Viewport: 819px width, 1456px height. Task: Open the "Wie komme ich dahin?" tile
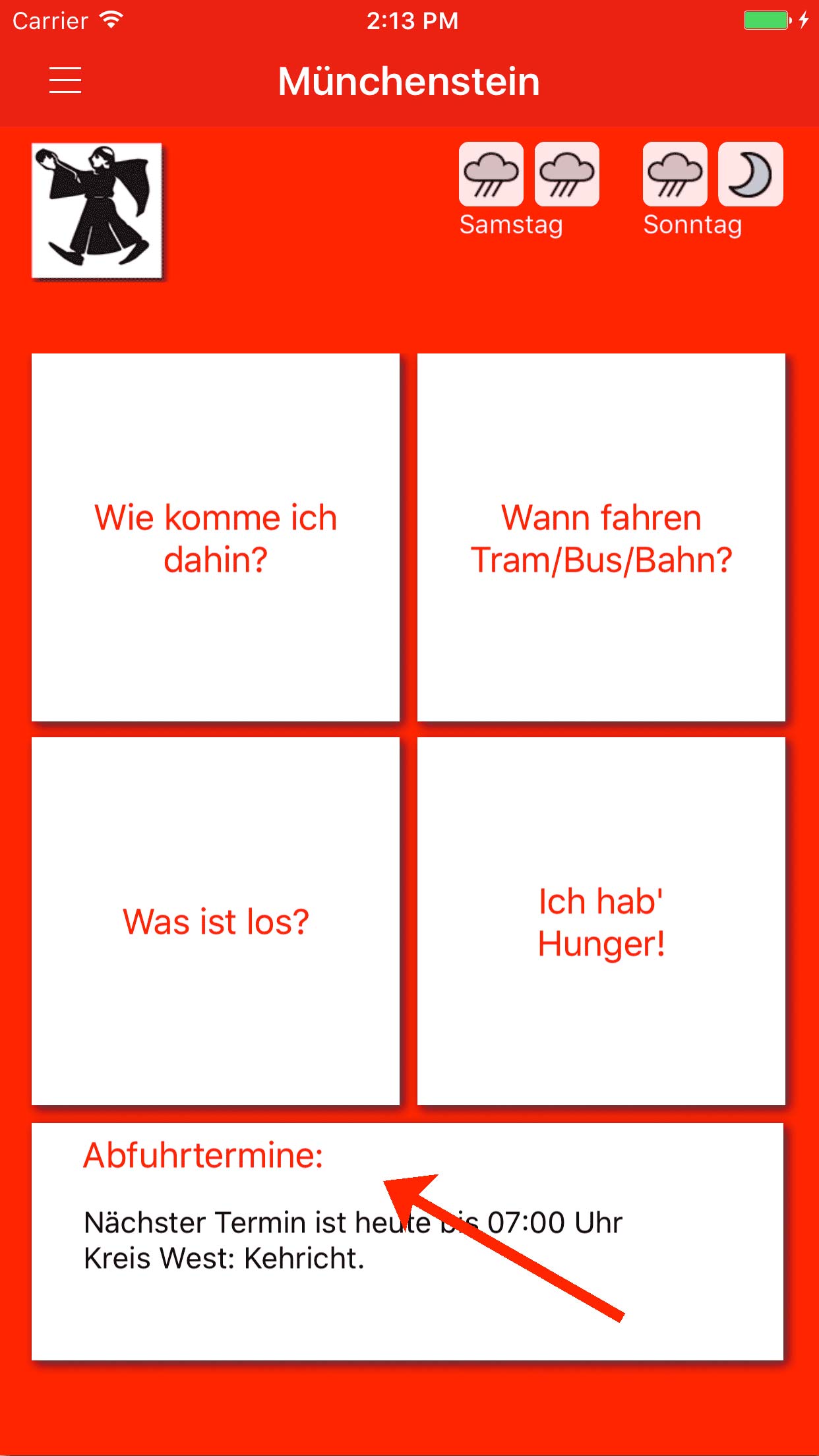point(216,537)
